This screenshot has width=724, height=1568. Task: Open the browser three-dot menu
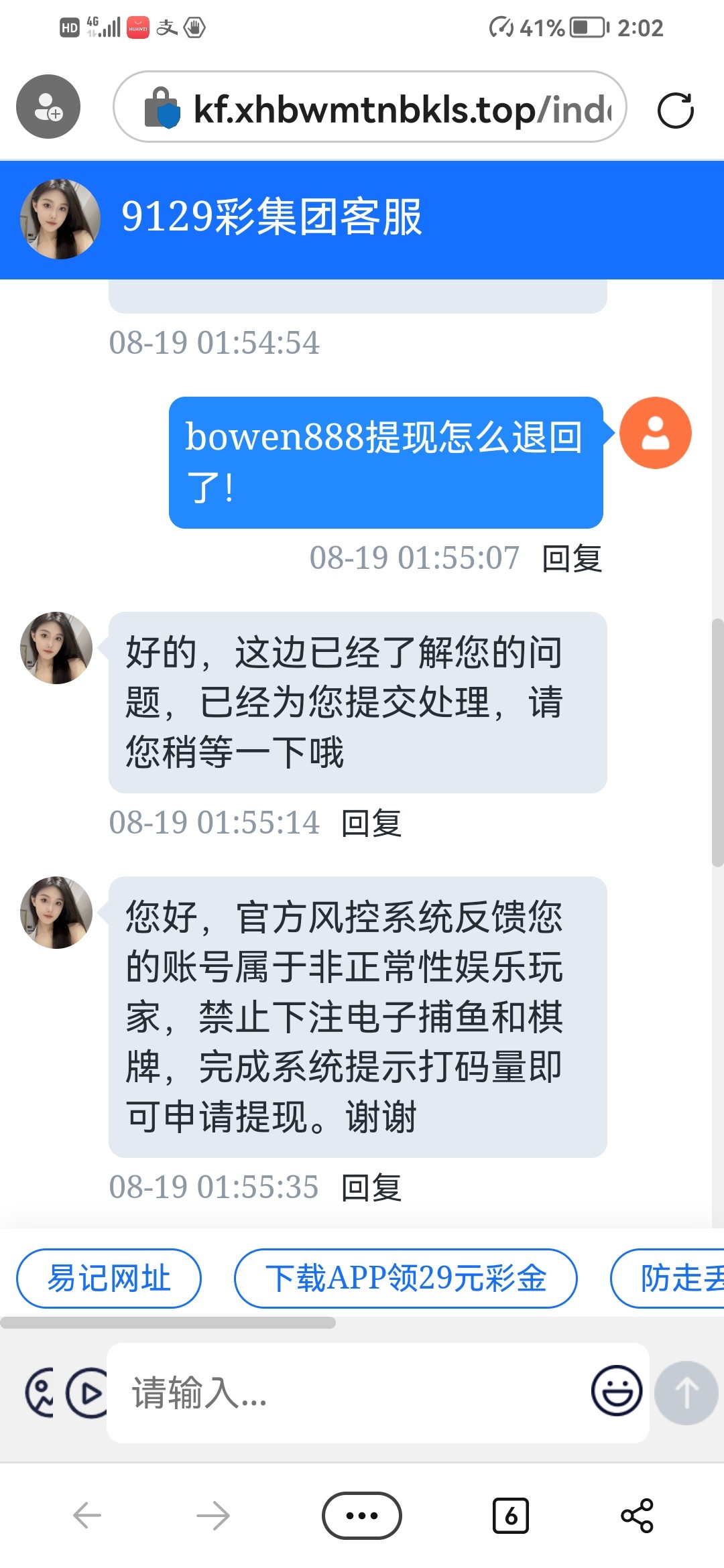pyautogui.click(x=362, y=1515)
